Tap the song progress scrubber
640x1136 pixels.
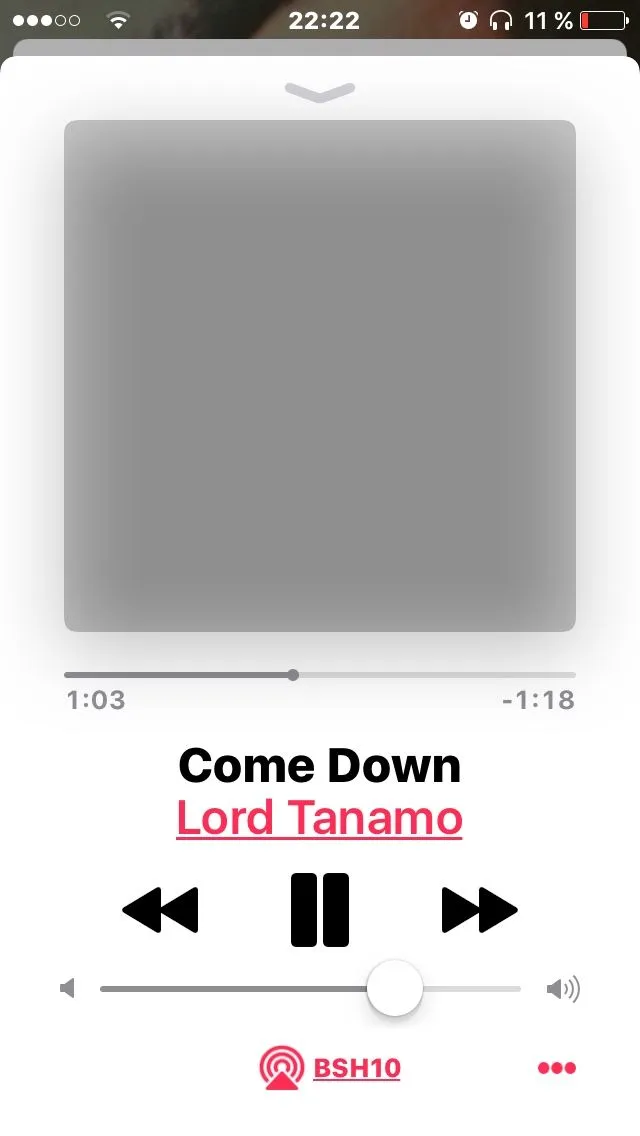pos(293,675)
